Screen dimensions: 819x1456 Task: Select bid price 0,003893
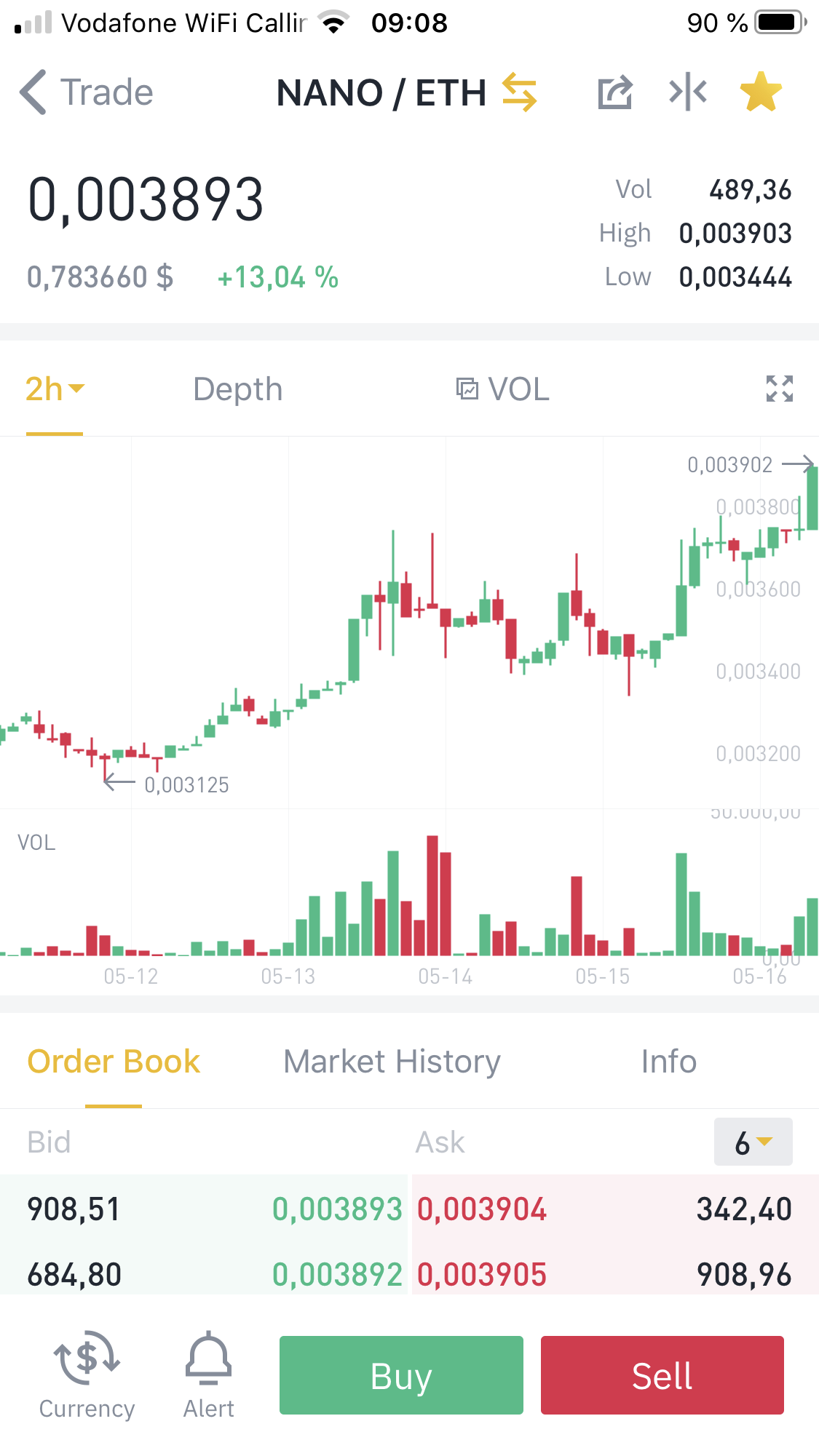(336, 1209)
